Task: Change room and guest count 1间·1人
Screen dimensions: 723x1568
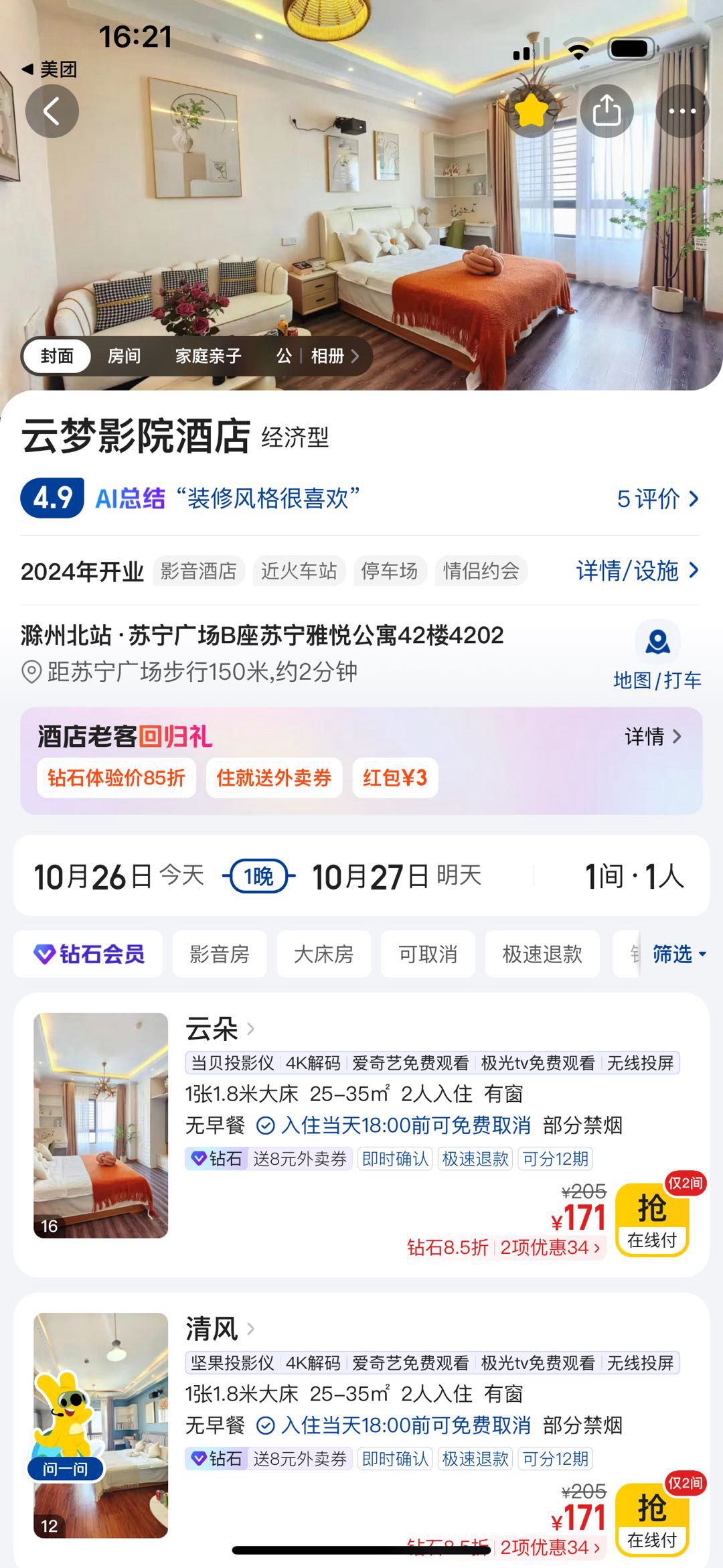Action: tap(633, 876)
